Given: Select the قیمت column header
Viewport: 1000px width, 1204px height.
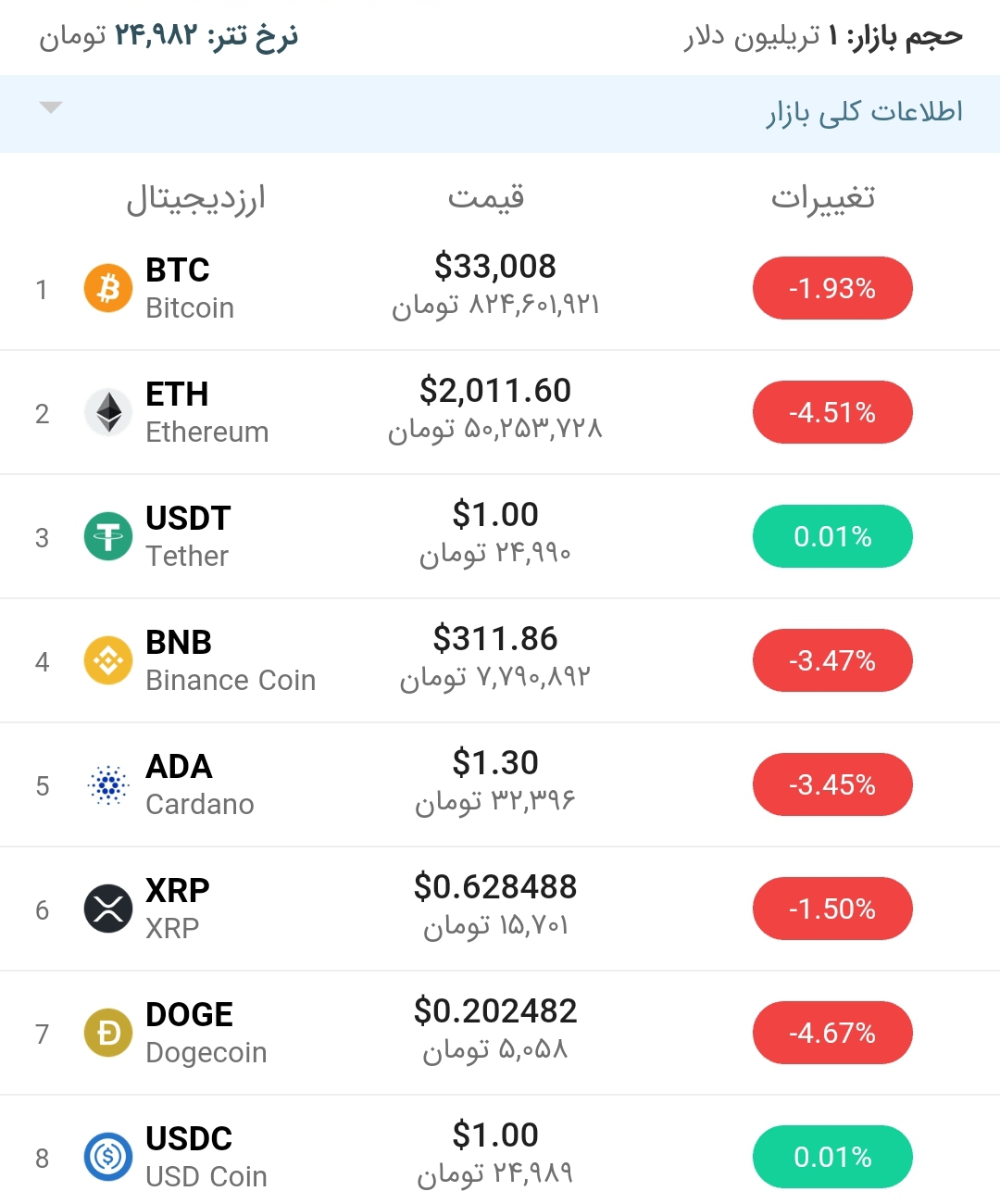Looking at the screenshot, I should [x=489, y=197].
